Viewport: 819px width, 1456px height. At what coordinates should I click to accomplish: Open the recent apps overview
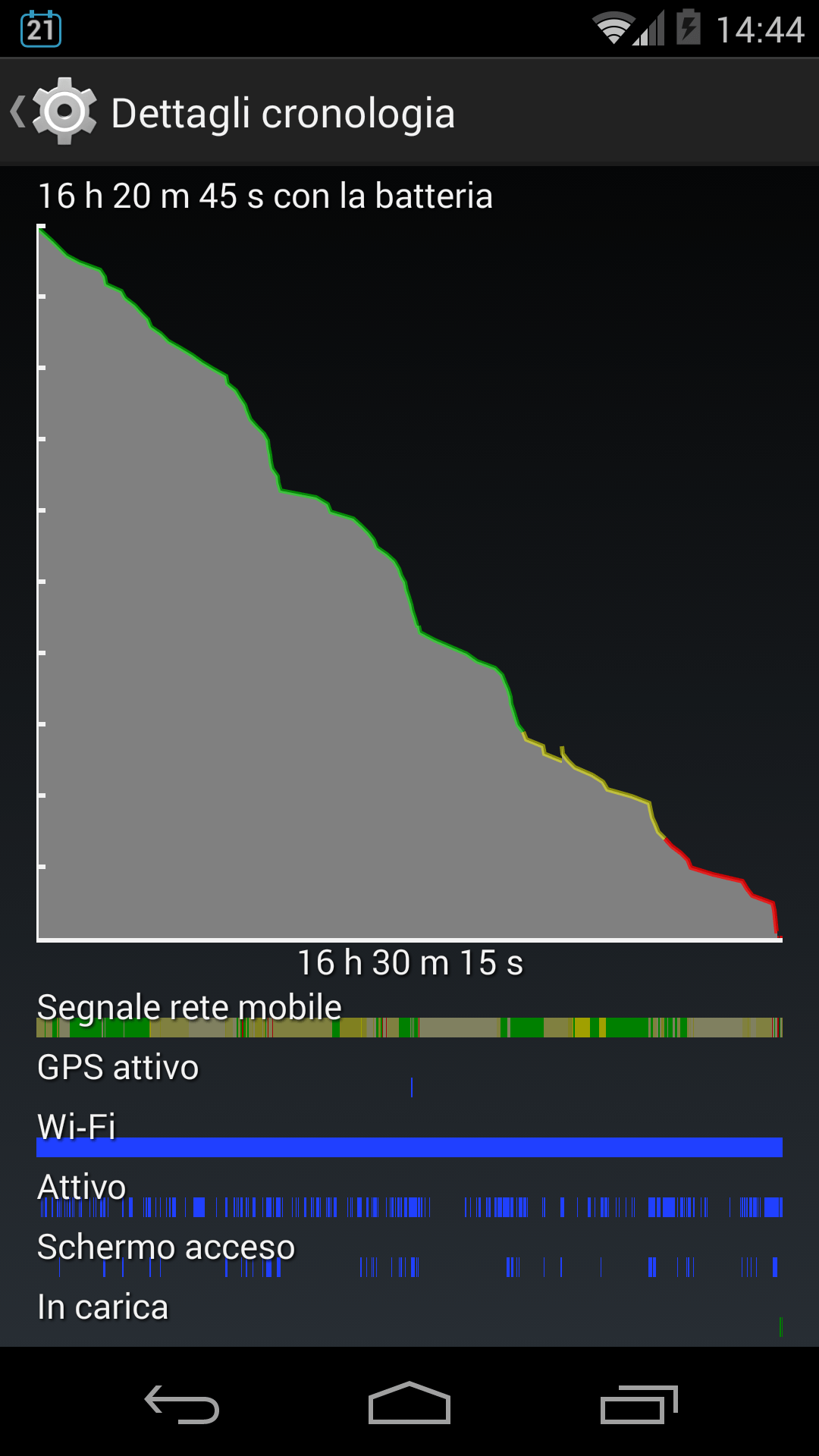(x=637, y=1404)
